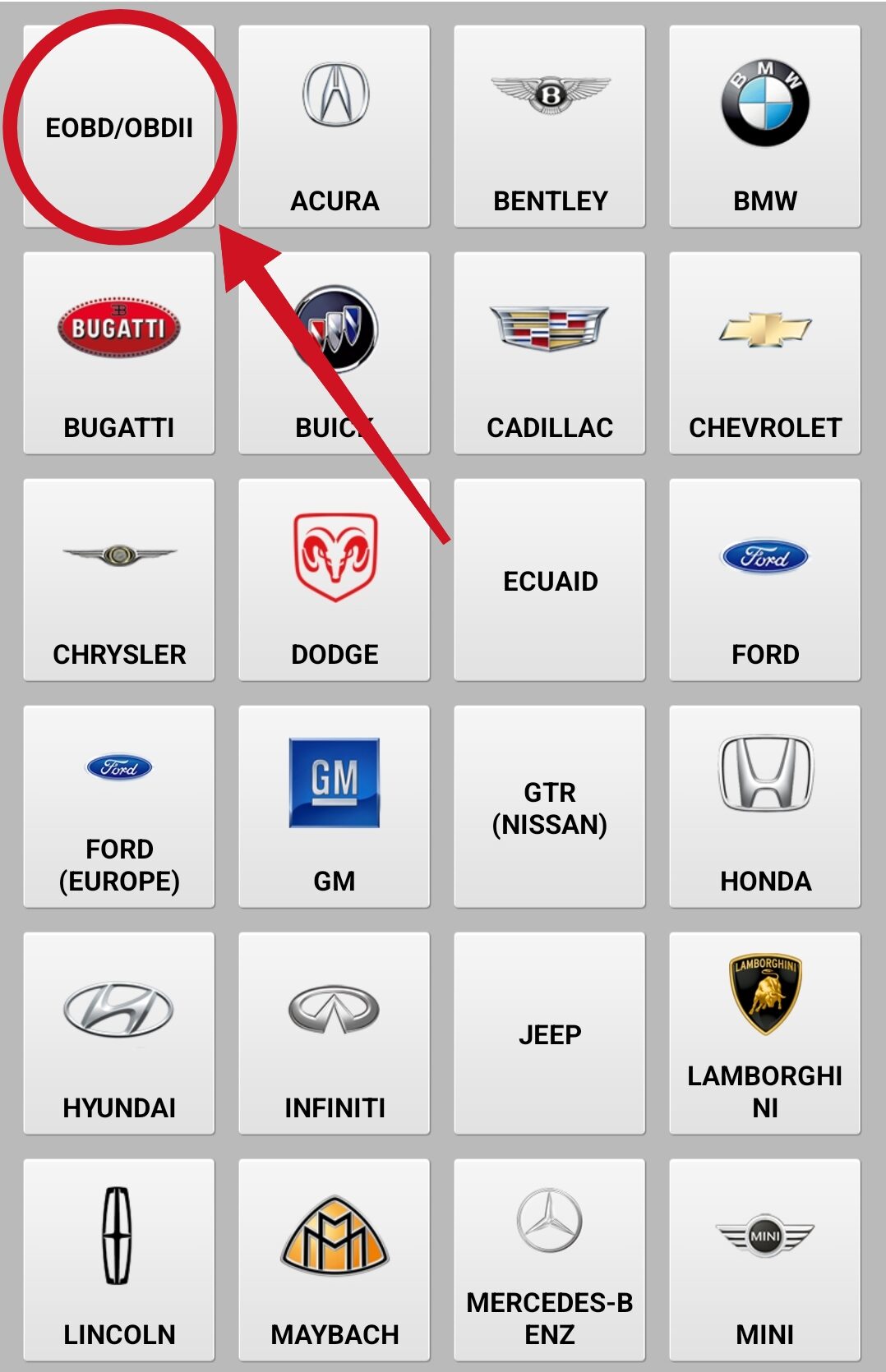Tap the ECUAID tile
Viewport: 886px width, 1372px height.
pyautogui.click(x=550, y=580)
